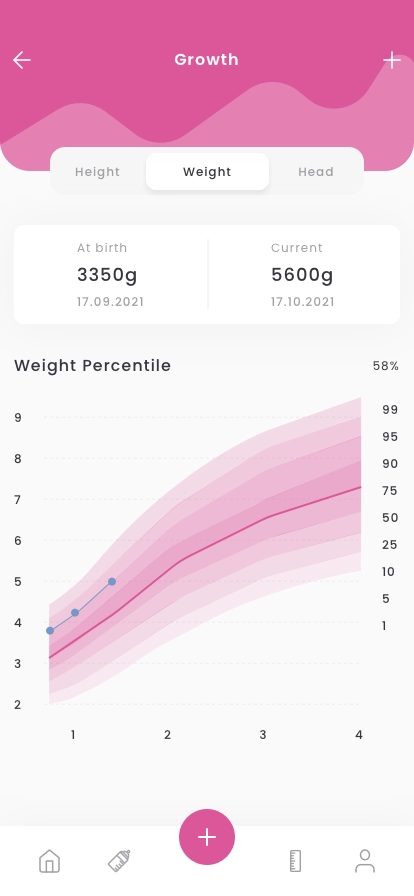Select the Weight tab

[207, 172]
